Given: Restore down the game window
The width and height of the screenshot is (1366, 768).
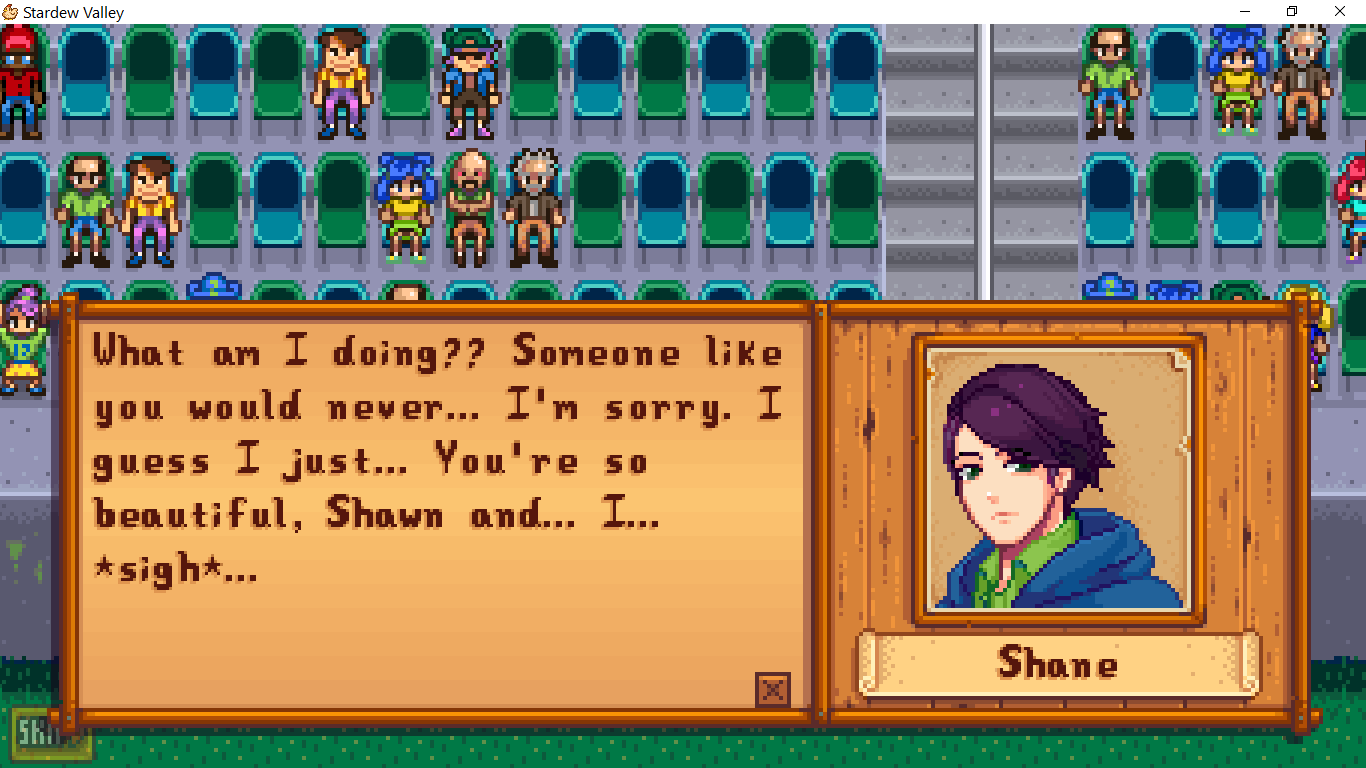Looking at the screenshot, I should 1292,12.
